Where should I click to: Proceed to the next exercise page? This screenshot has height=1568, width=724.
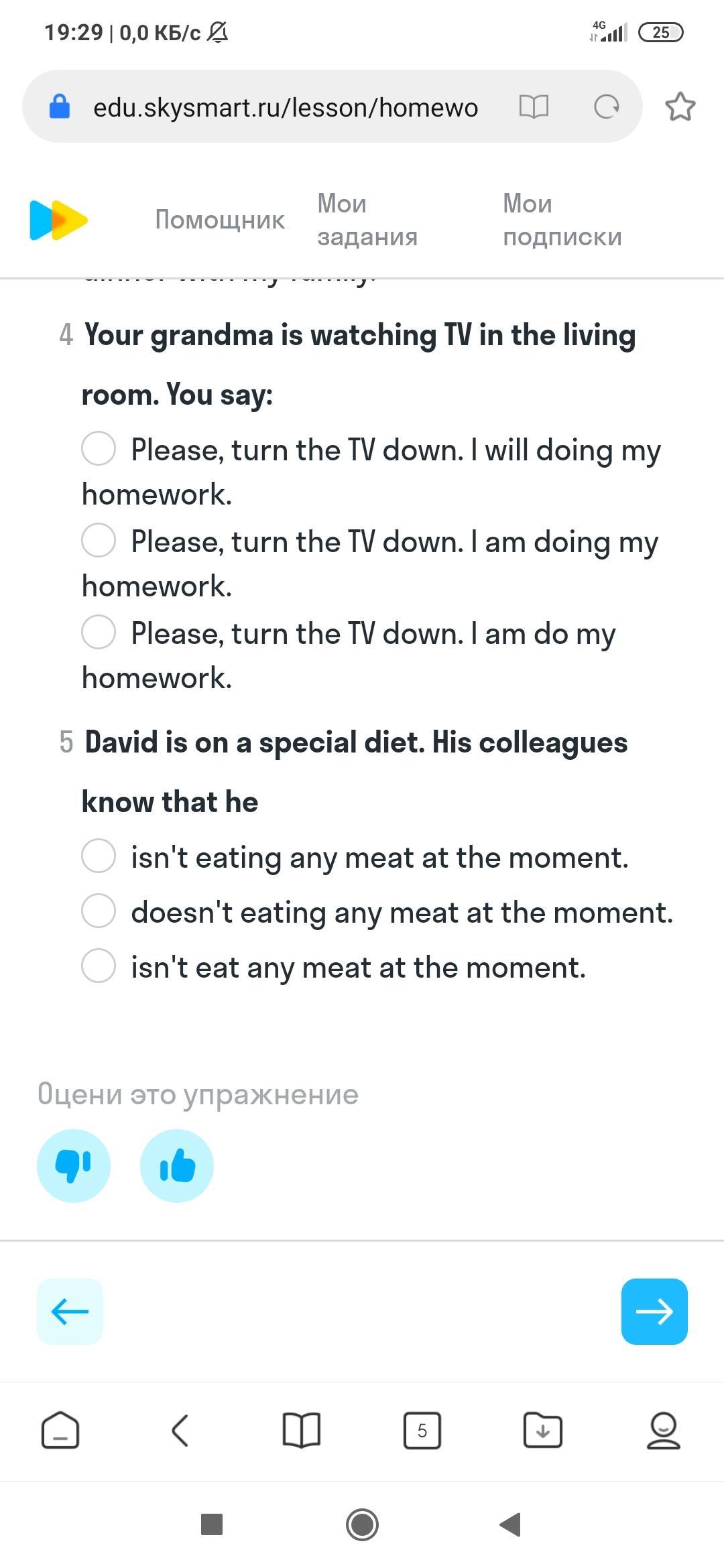(654, 1311)
